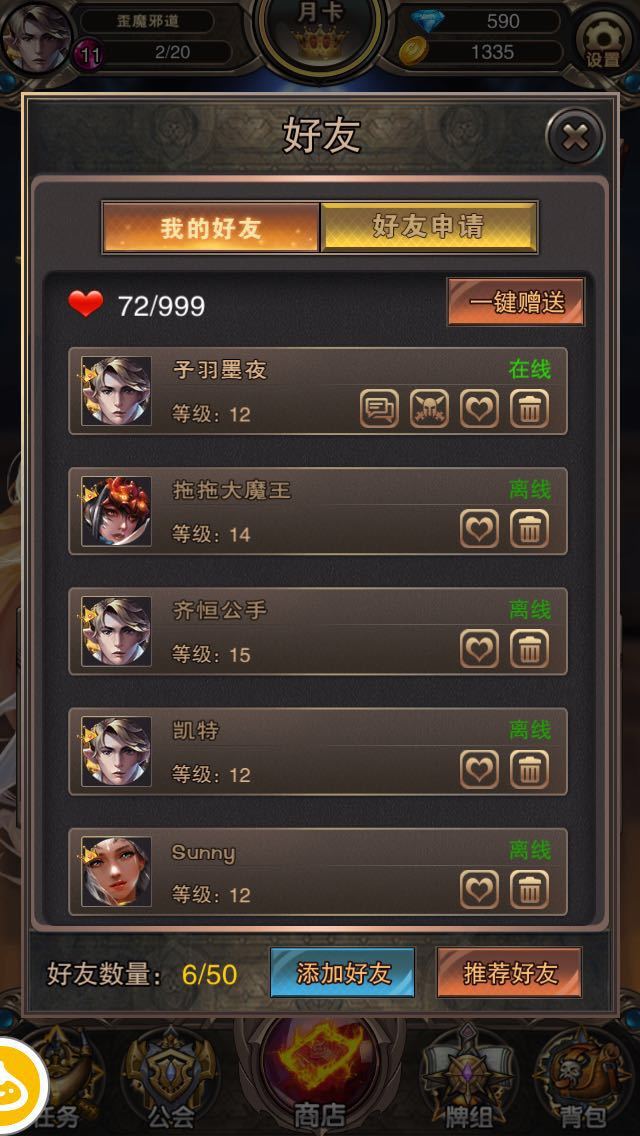The height and width of the screenshot is (1136, 640).
Task: Delete Sunny from friends
Action: pyautogui.click(x=529, y=890)
